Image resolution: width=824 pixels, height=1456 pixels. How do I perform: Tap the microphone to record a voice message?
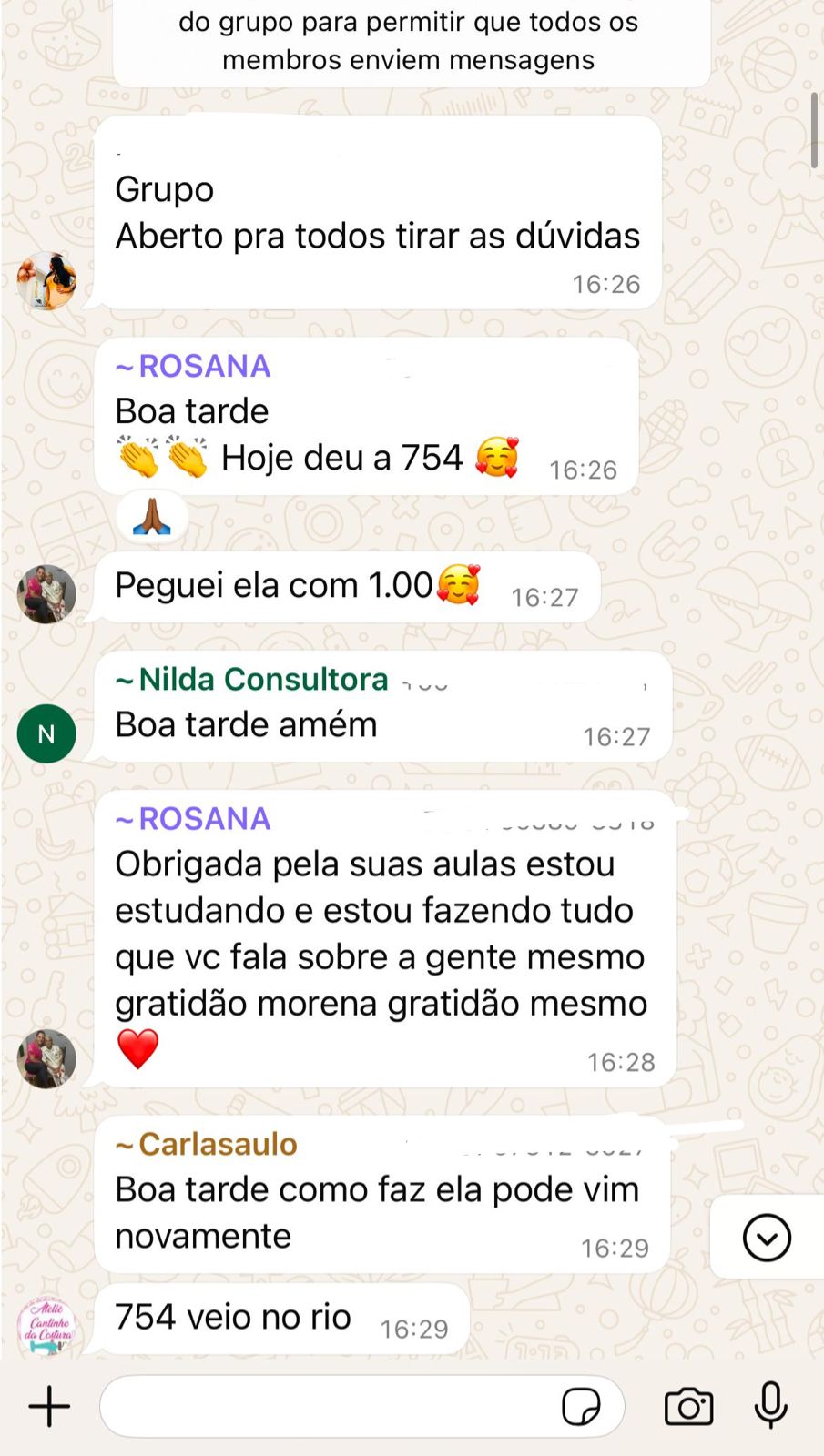770,1405
